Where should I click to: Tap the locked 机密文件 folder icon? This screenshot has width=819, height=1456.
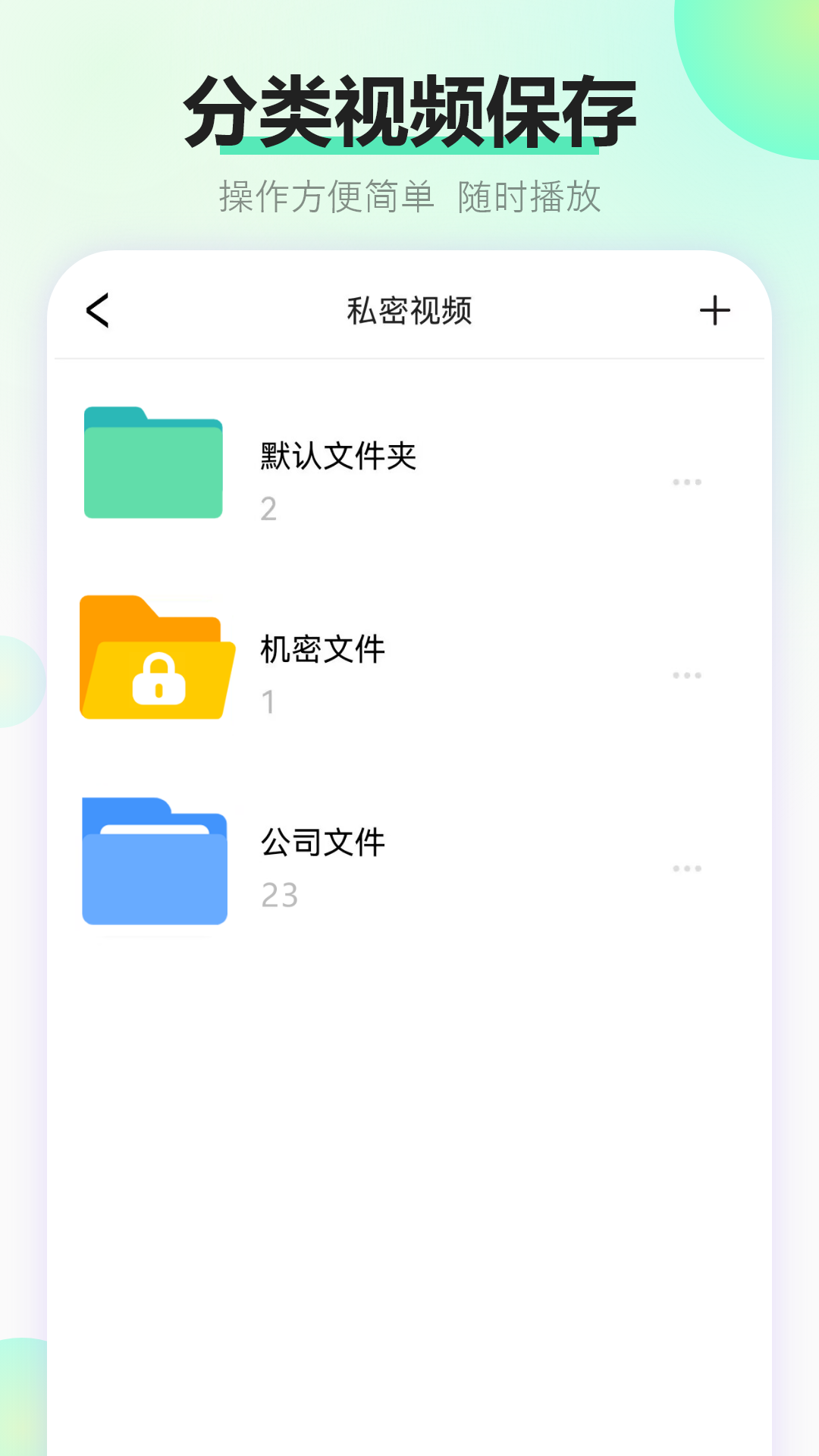tap(154, 656)
